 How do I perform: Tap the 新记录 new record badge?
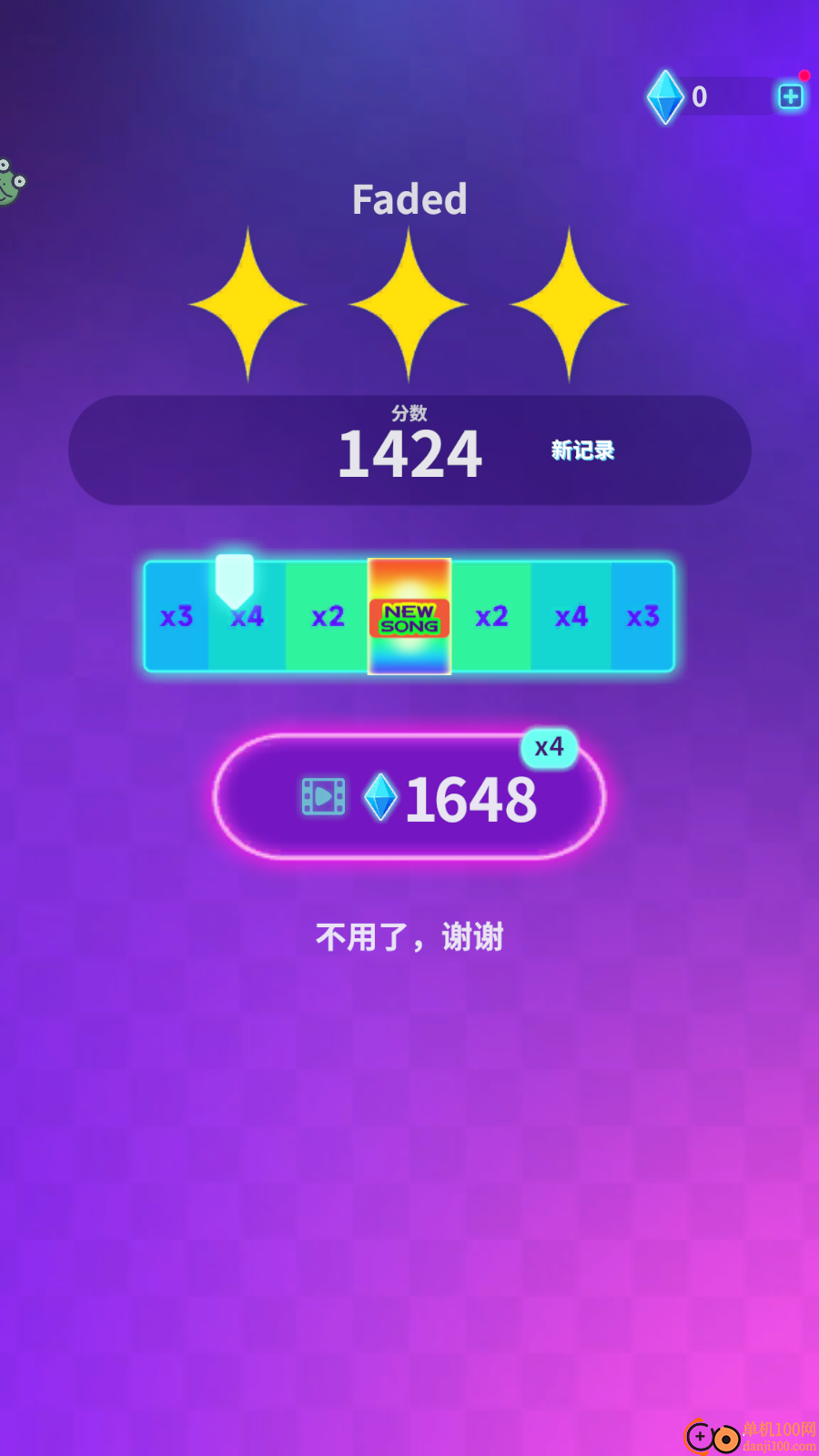click(581, 450)
